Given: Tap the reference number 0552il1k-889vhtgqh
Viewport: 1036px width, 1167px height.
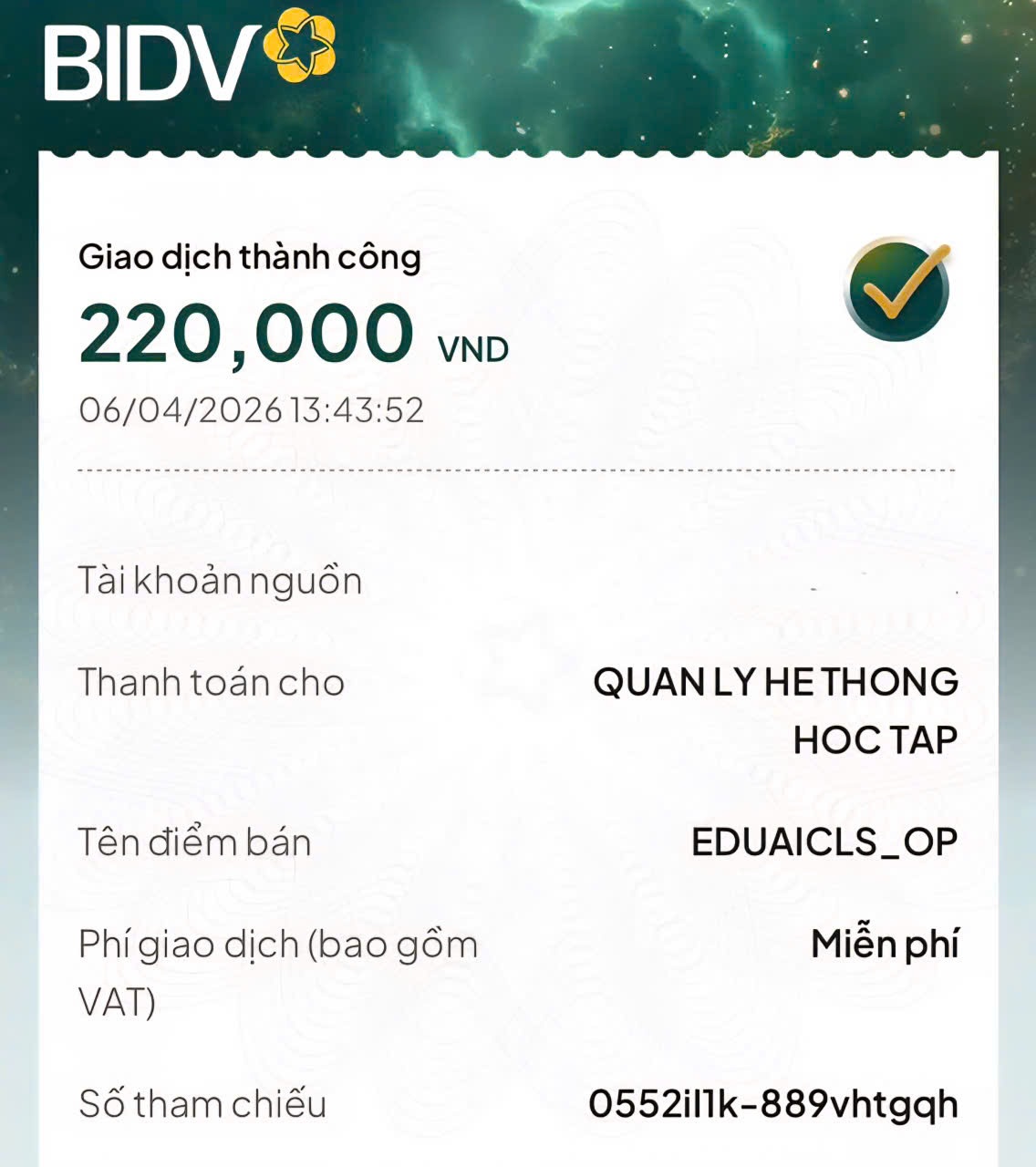Looking at the screenshot, I should tap(772, 1105).
